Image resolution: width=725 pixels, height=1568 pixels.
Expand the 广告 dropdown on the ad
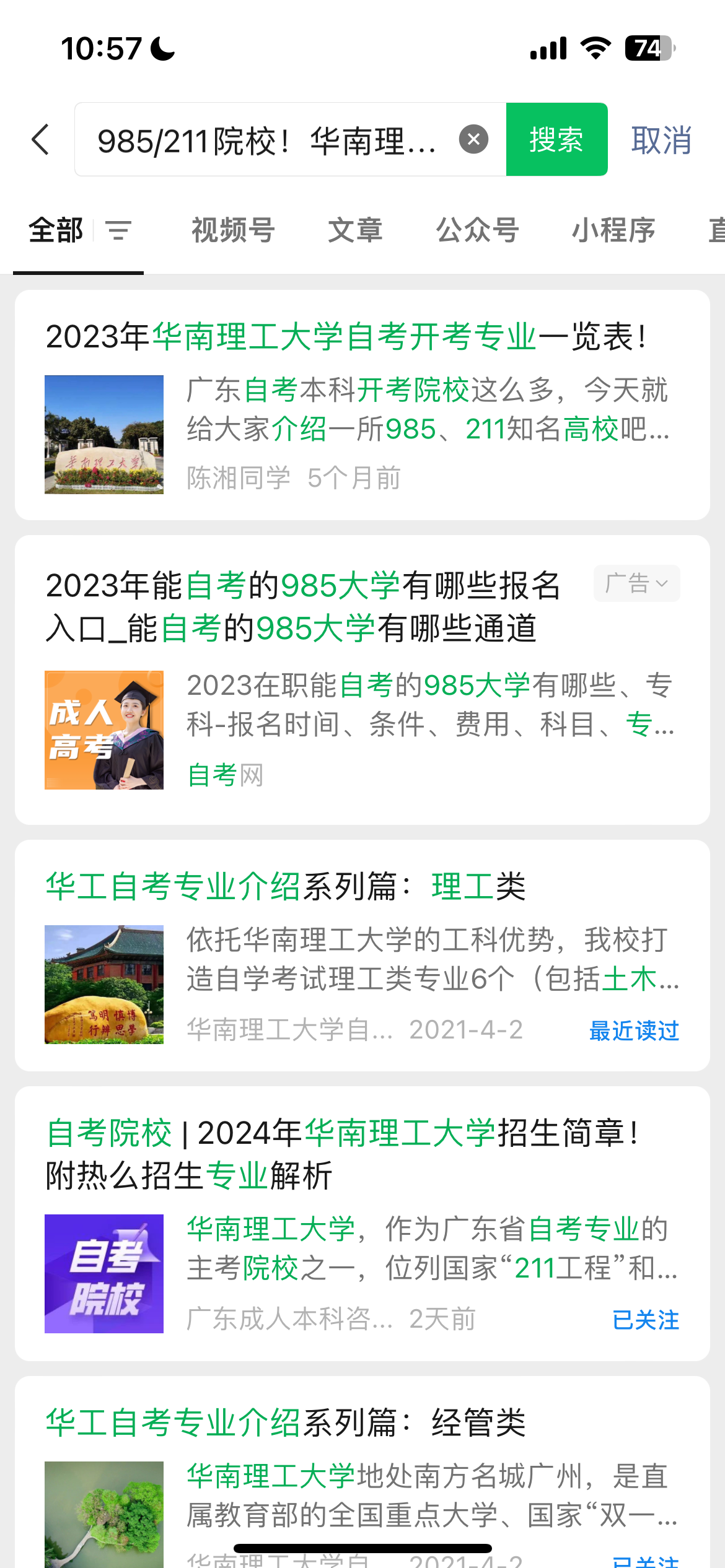(636, 583)
